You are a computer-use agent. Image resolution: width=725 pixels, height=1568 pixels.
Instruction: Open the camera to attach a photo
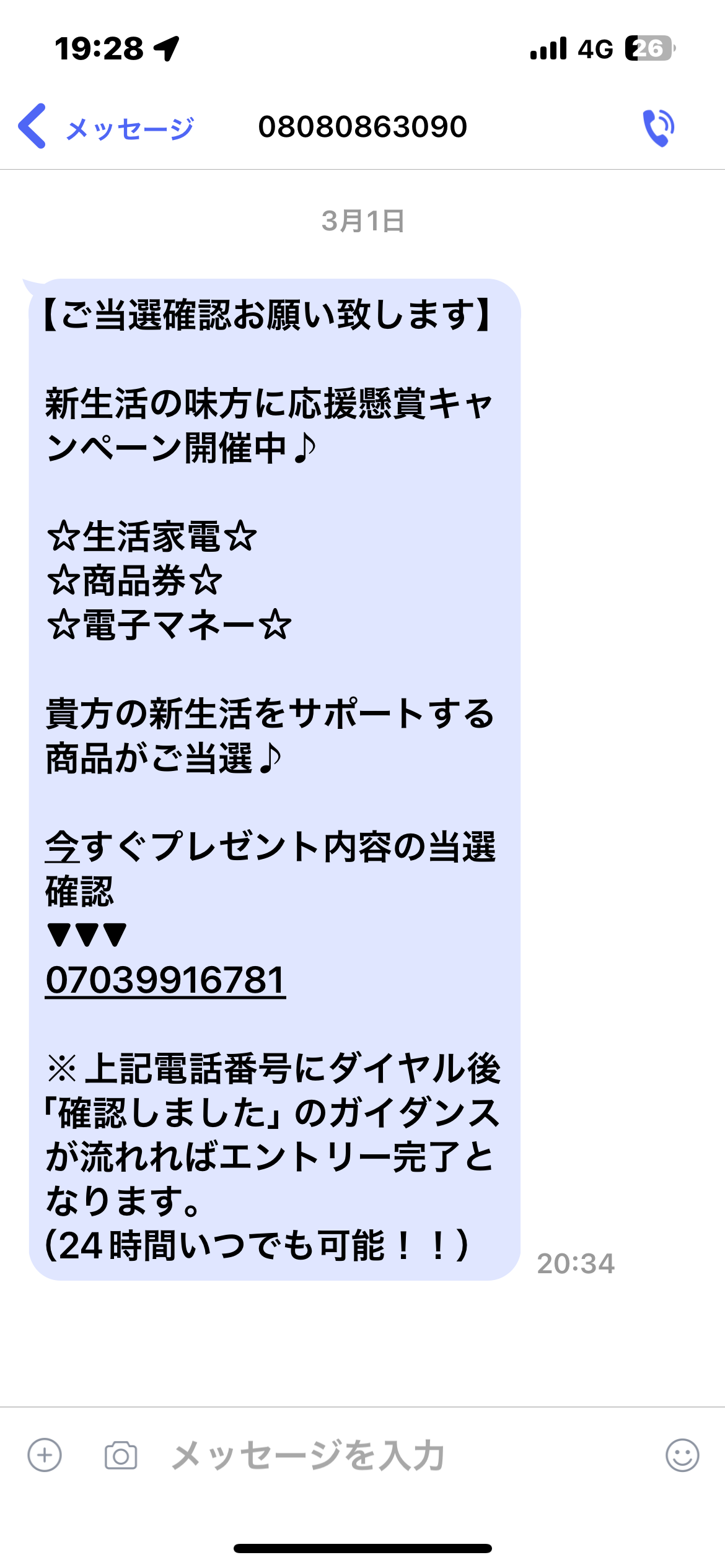coord(121,1455)
